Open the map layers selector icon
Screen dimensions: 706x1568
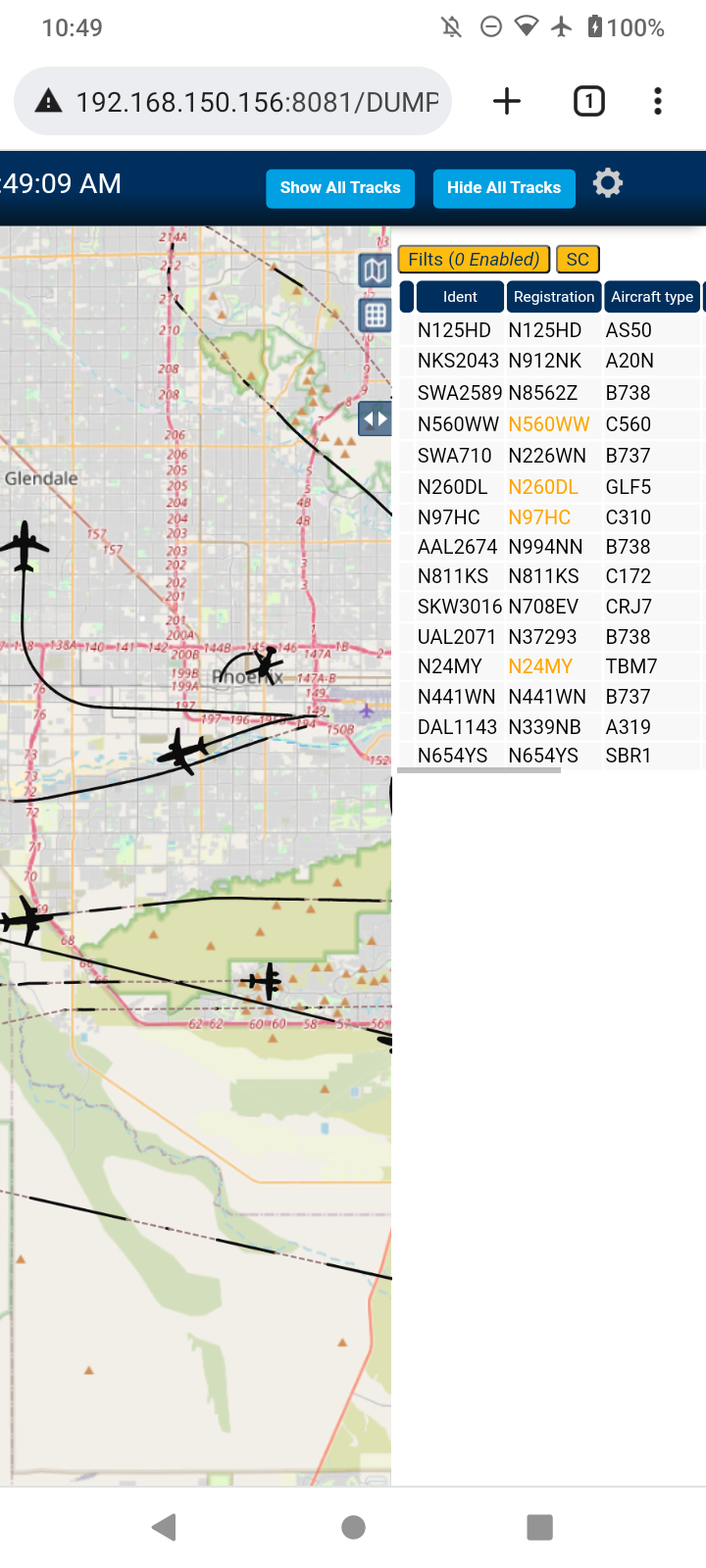click(376, 270)
